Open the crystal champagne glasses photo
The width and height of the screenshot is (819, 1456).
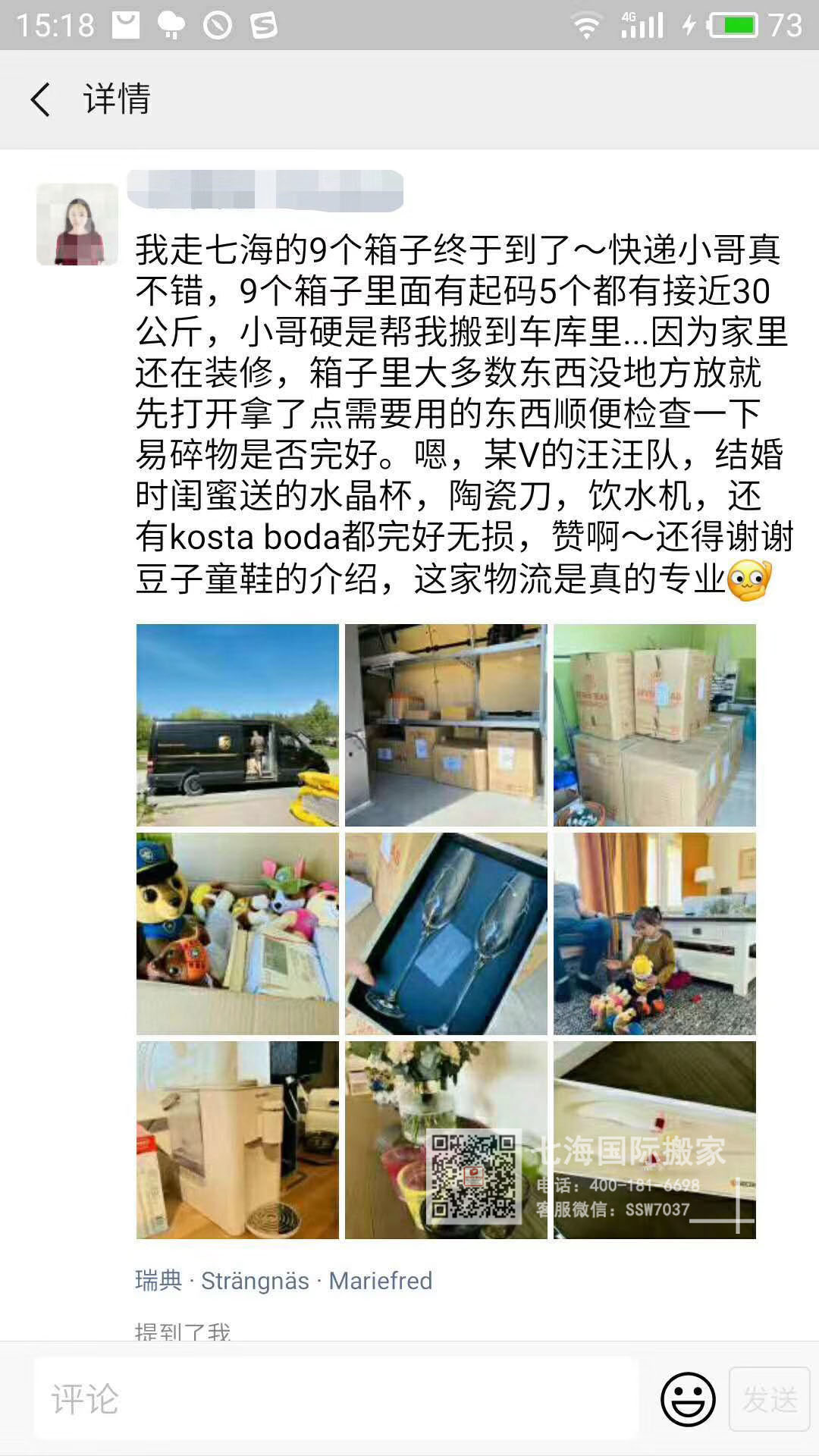tap(446, 934)
